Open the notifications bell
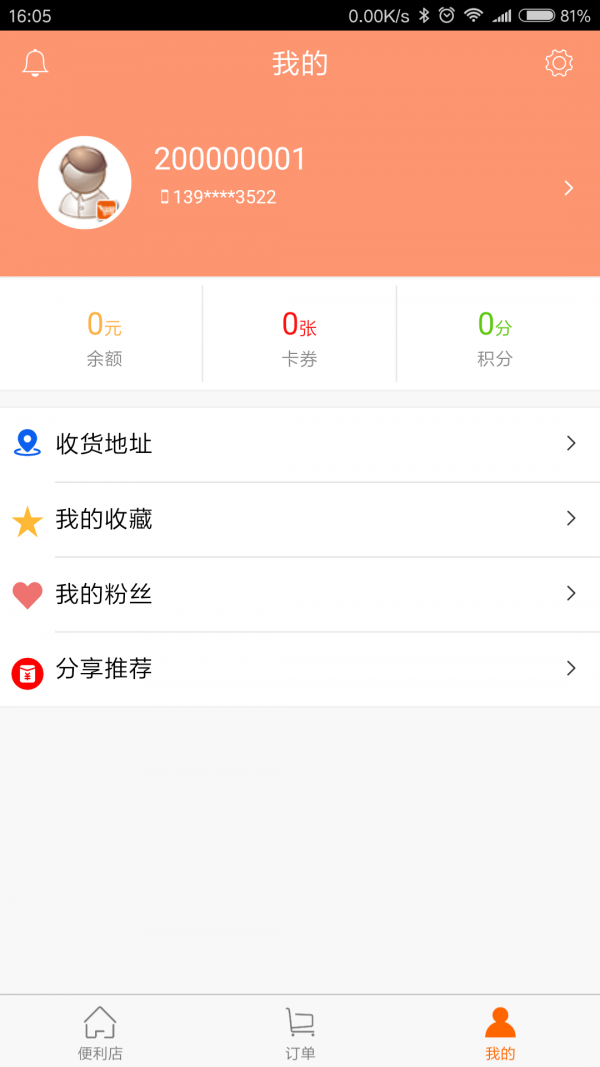 [x=35, y=64]
